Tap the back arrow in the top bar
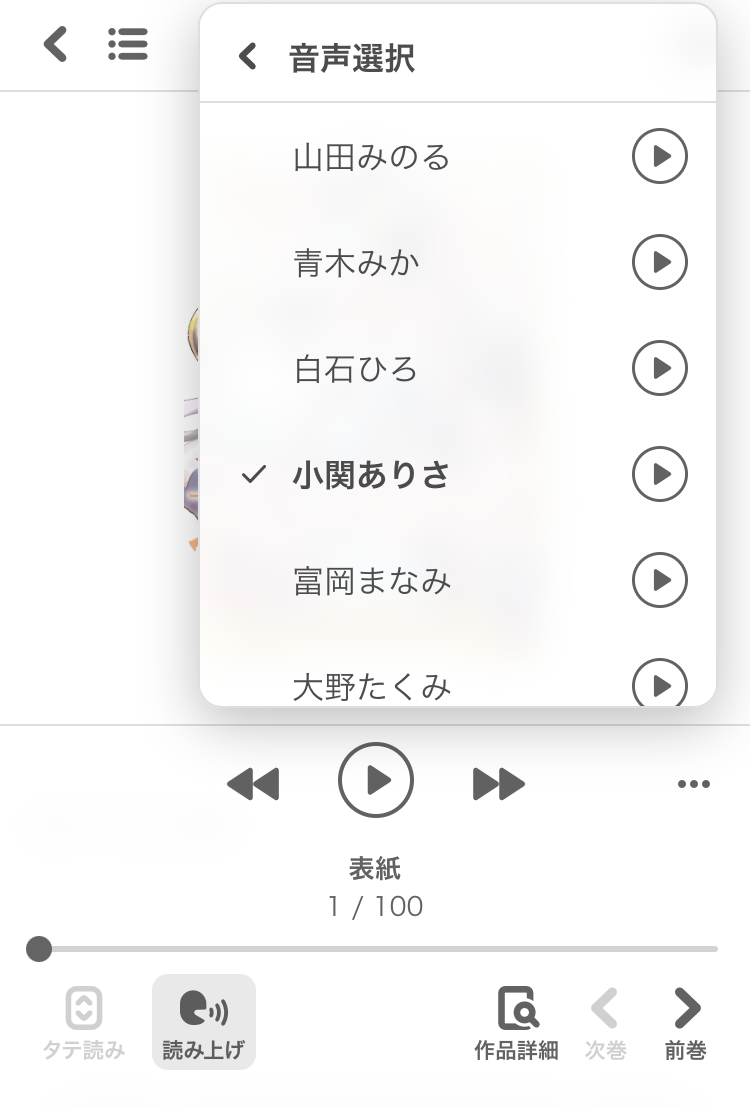The image size is (750, 1106). [x=55, y=44]
